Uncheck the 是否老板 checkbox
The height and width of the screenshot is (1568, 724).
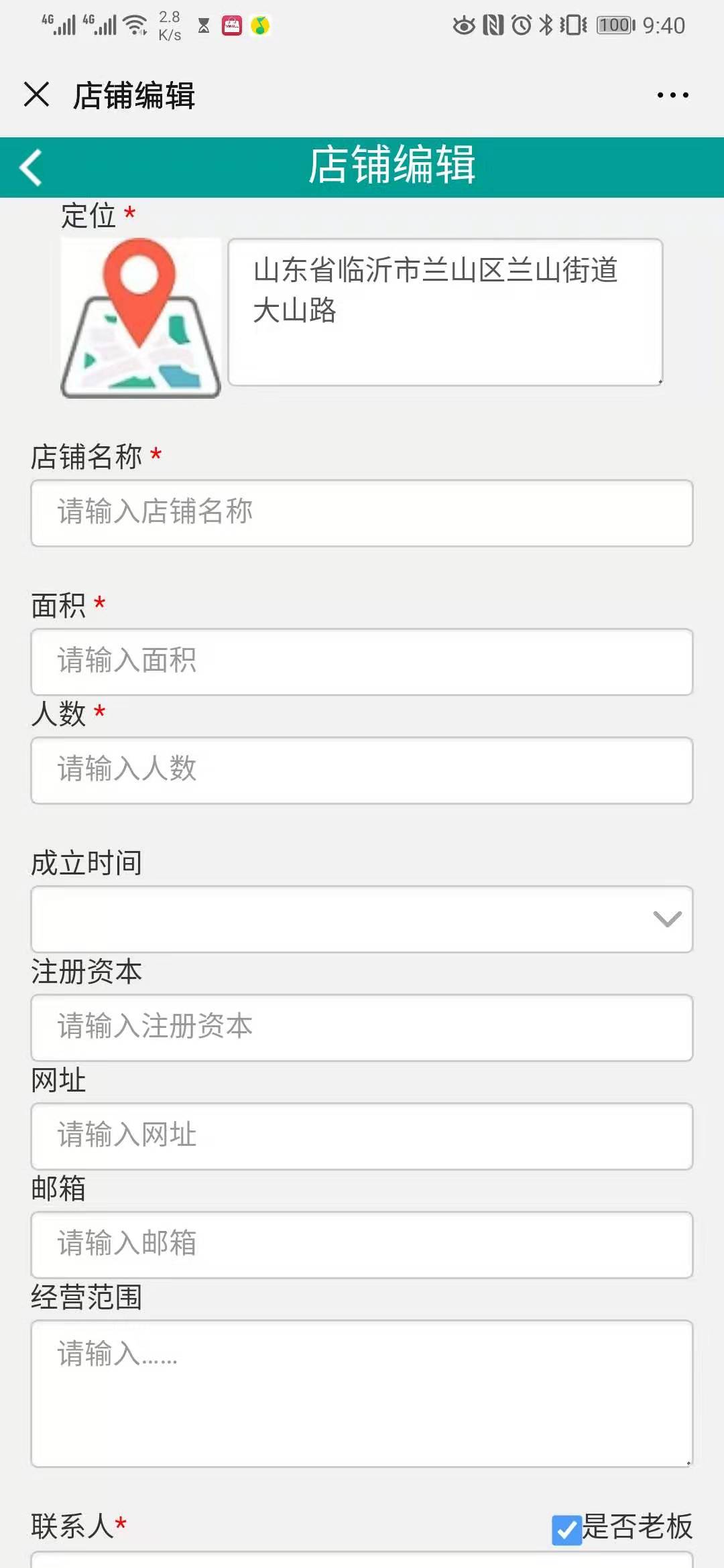(x=566, y=1530)
